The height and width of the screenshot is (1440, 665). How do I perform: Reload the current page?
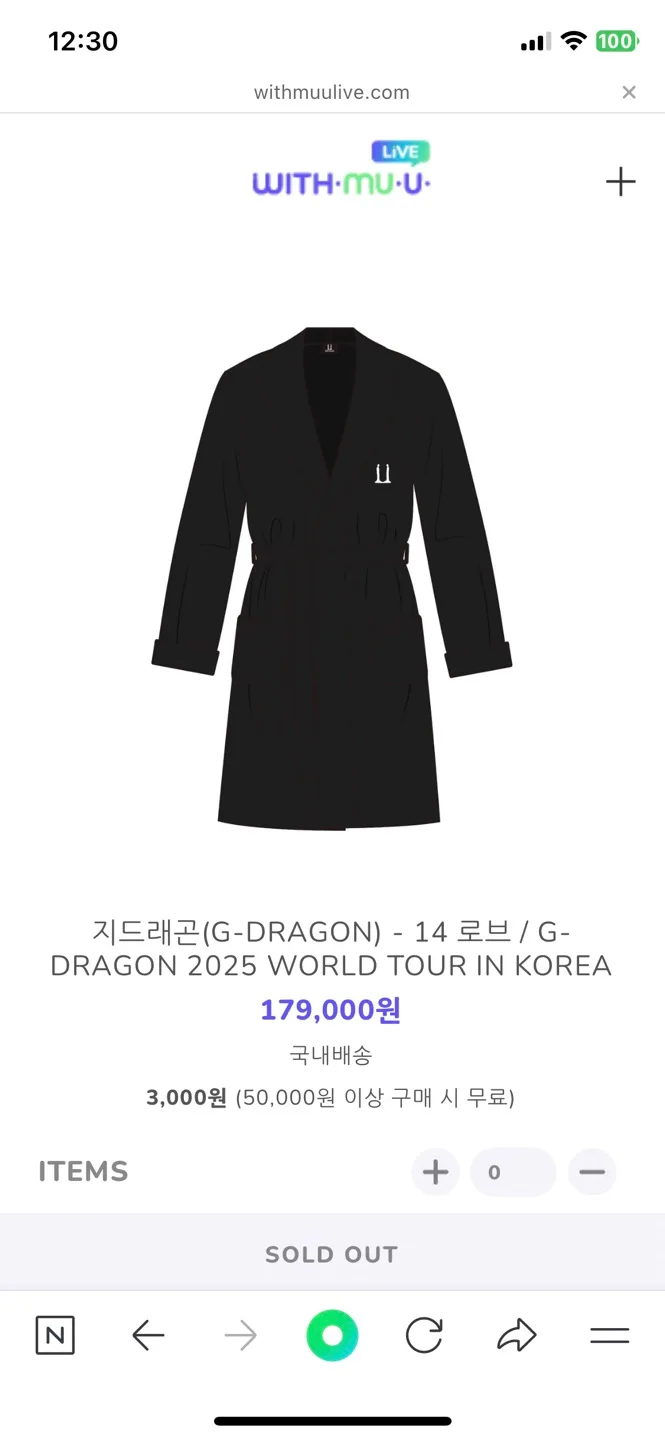(x=424, y=1336)
